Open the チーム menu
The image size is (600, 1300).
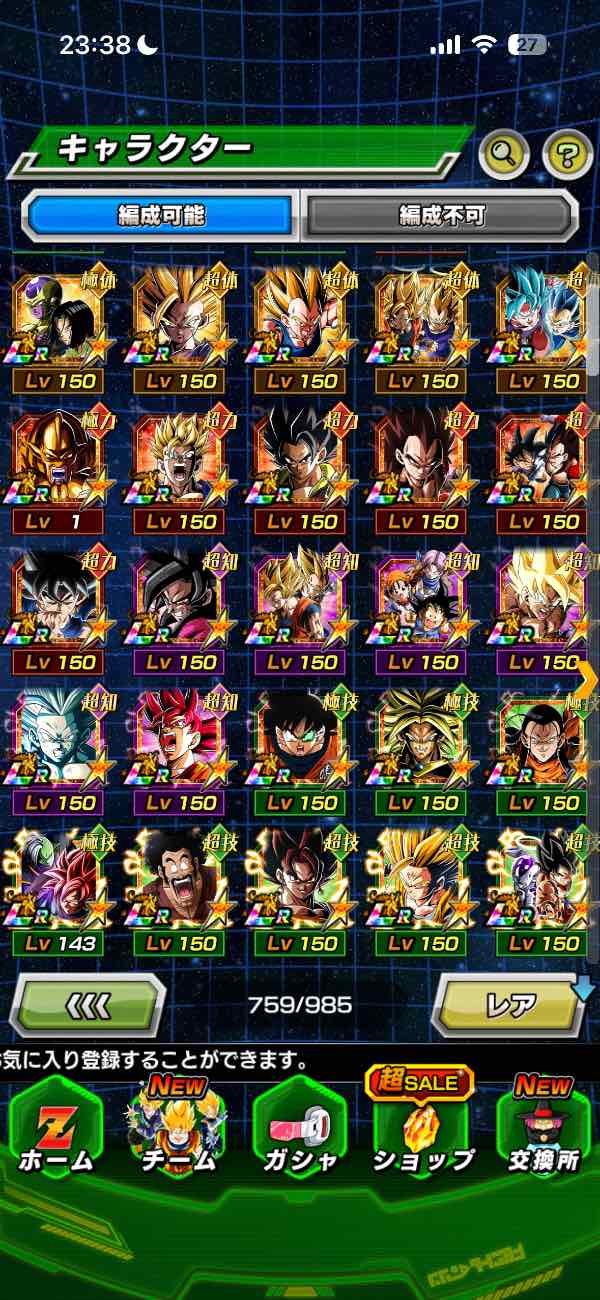tap(177, 1128)
